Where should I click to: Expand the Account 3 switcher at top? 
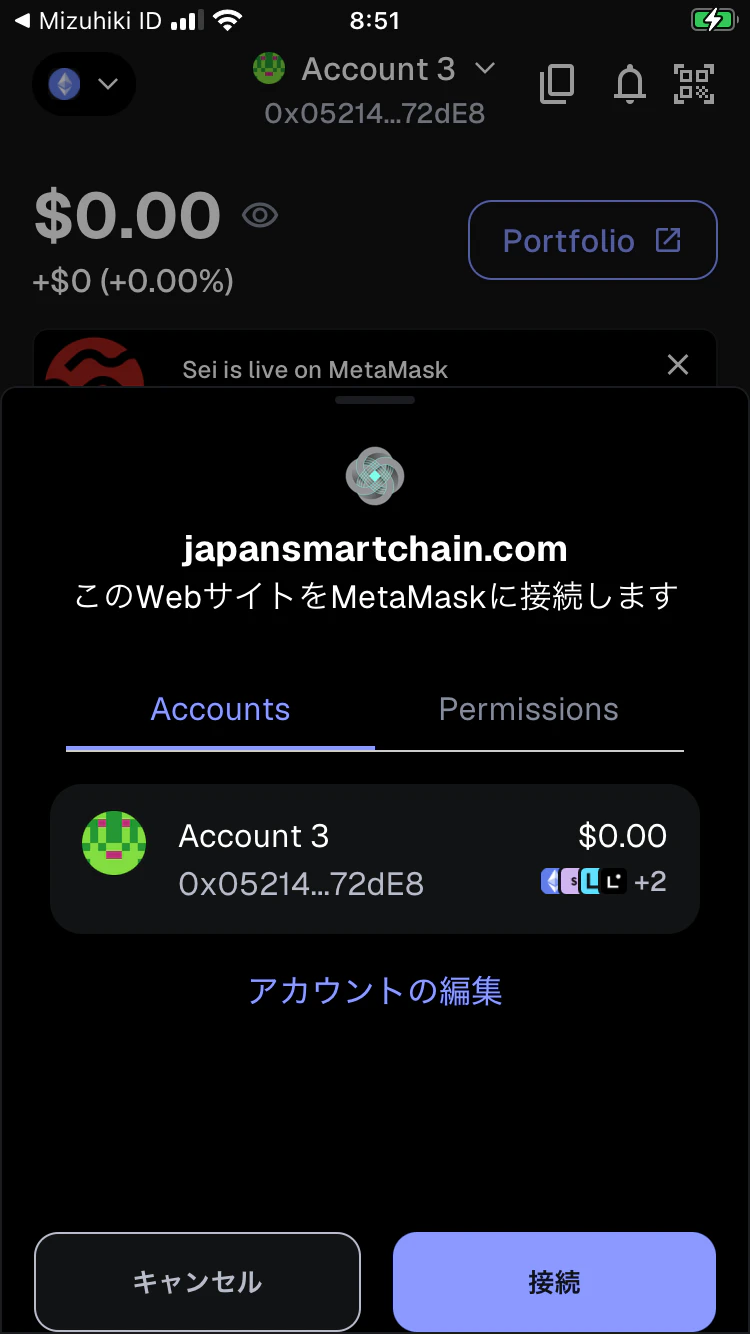[x=375, y=70]
